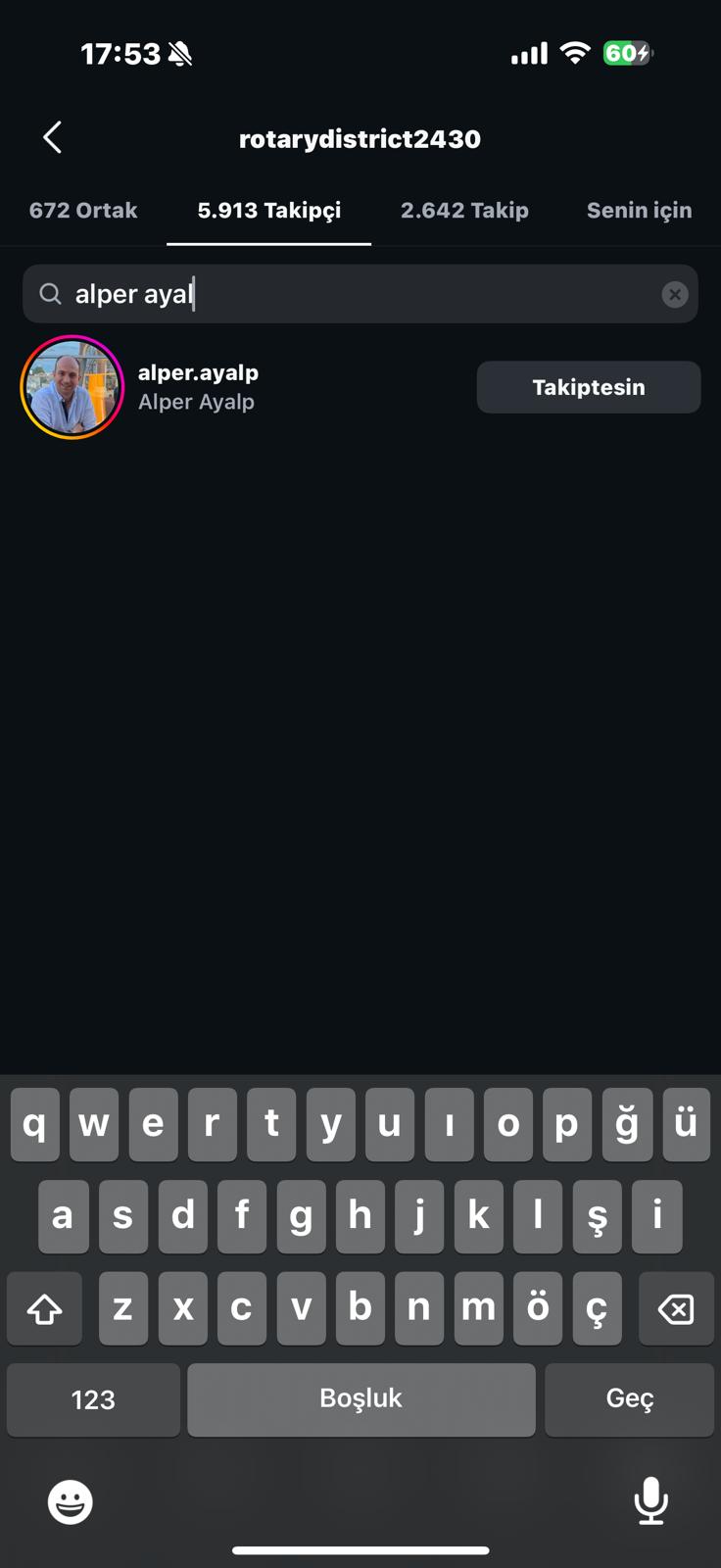The image size is (721, 1568).
Task: Start voice dictation with the microphone
Action: (650, 1501)
